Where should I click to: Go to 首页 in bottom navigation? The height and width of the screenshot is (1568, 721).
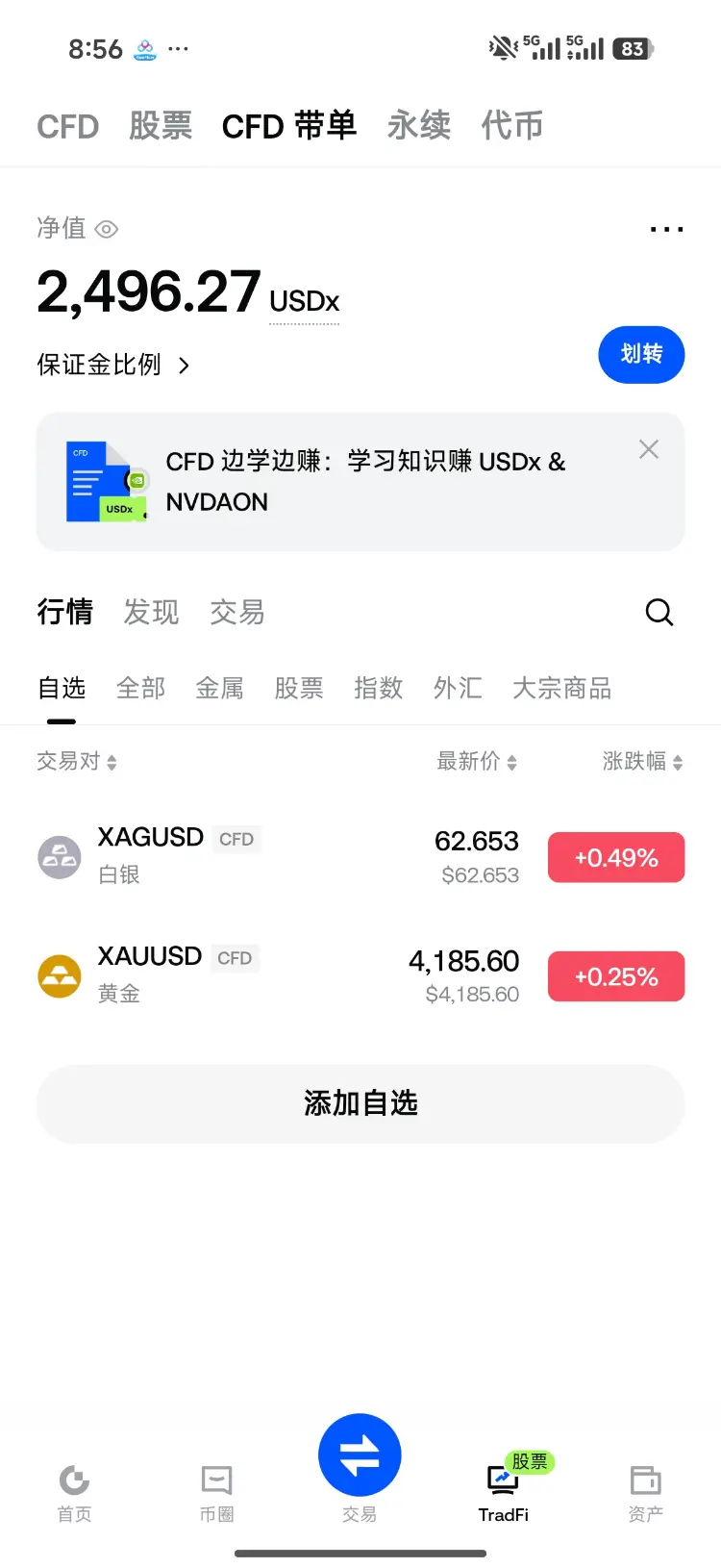coord(74,1493)
